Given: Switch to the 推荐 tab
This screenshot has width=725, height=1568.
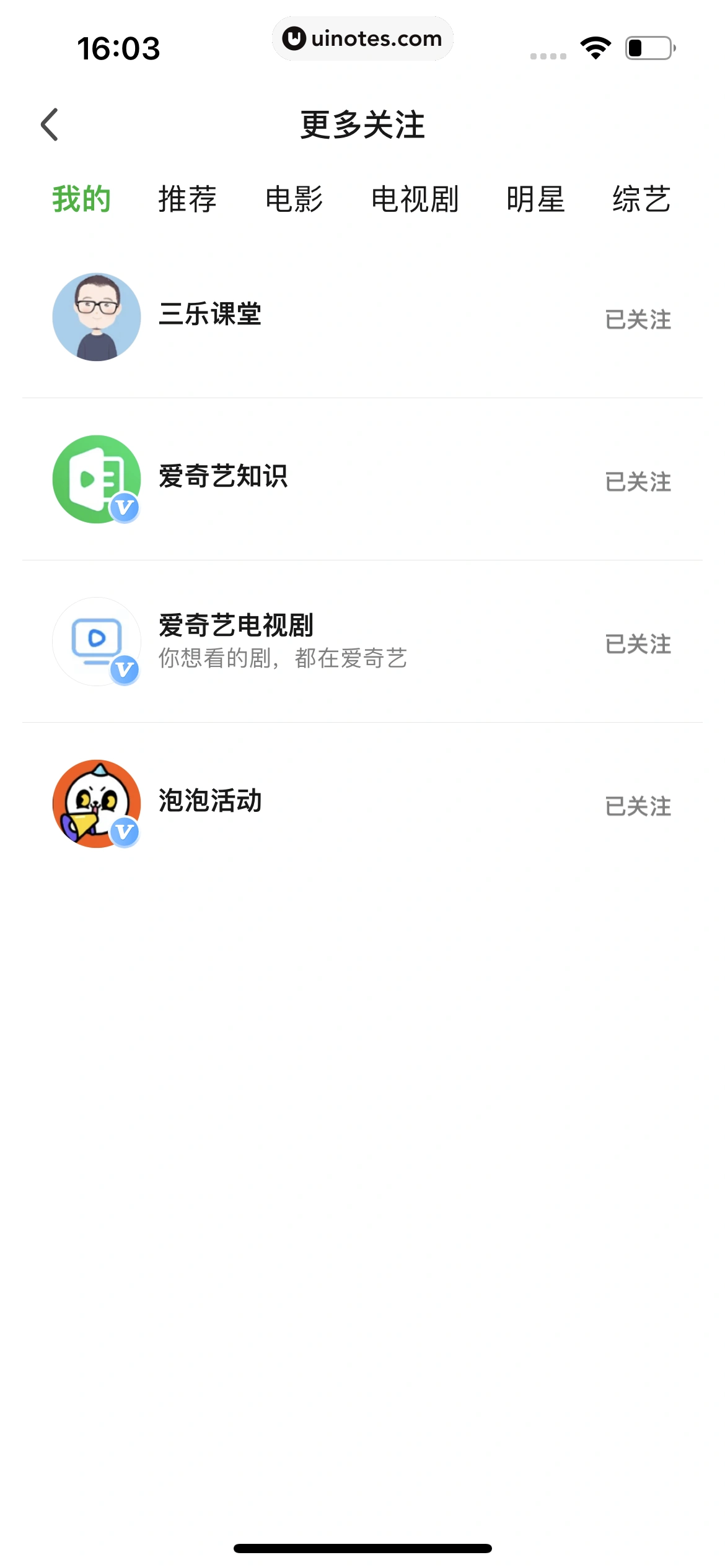Looking at the screenshot, I should 187,199.
